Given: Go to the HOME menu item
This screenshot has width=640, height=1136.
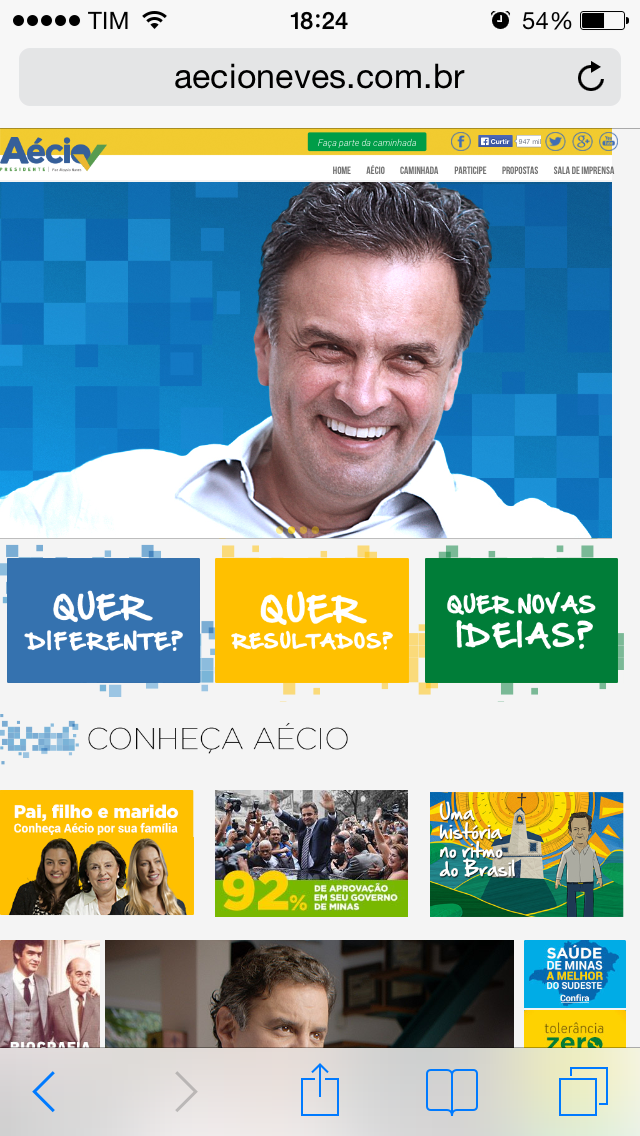Looking at the screenshot, I should click(x=341, y=170).
